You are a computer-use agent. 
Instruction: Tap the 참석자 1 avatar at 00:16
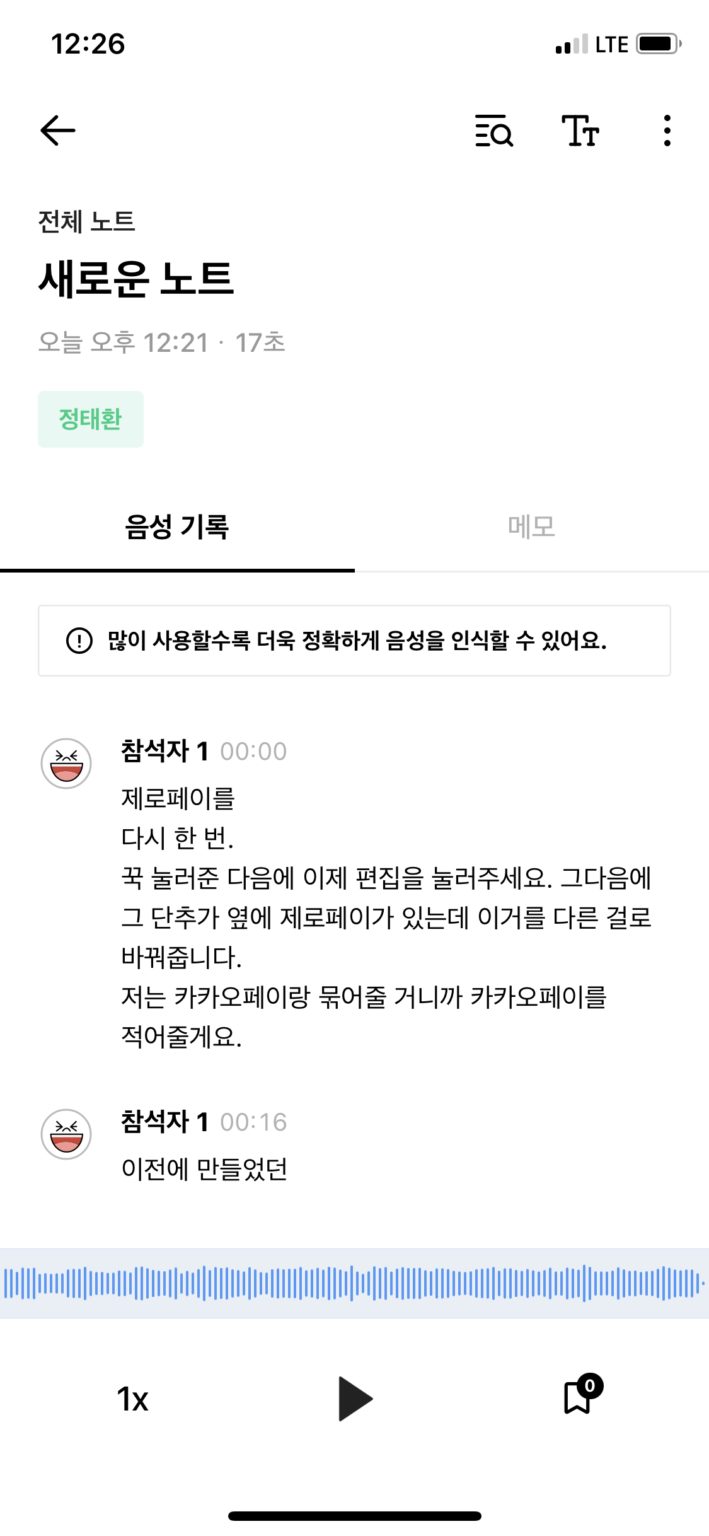pos(66,1134)
